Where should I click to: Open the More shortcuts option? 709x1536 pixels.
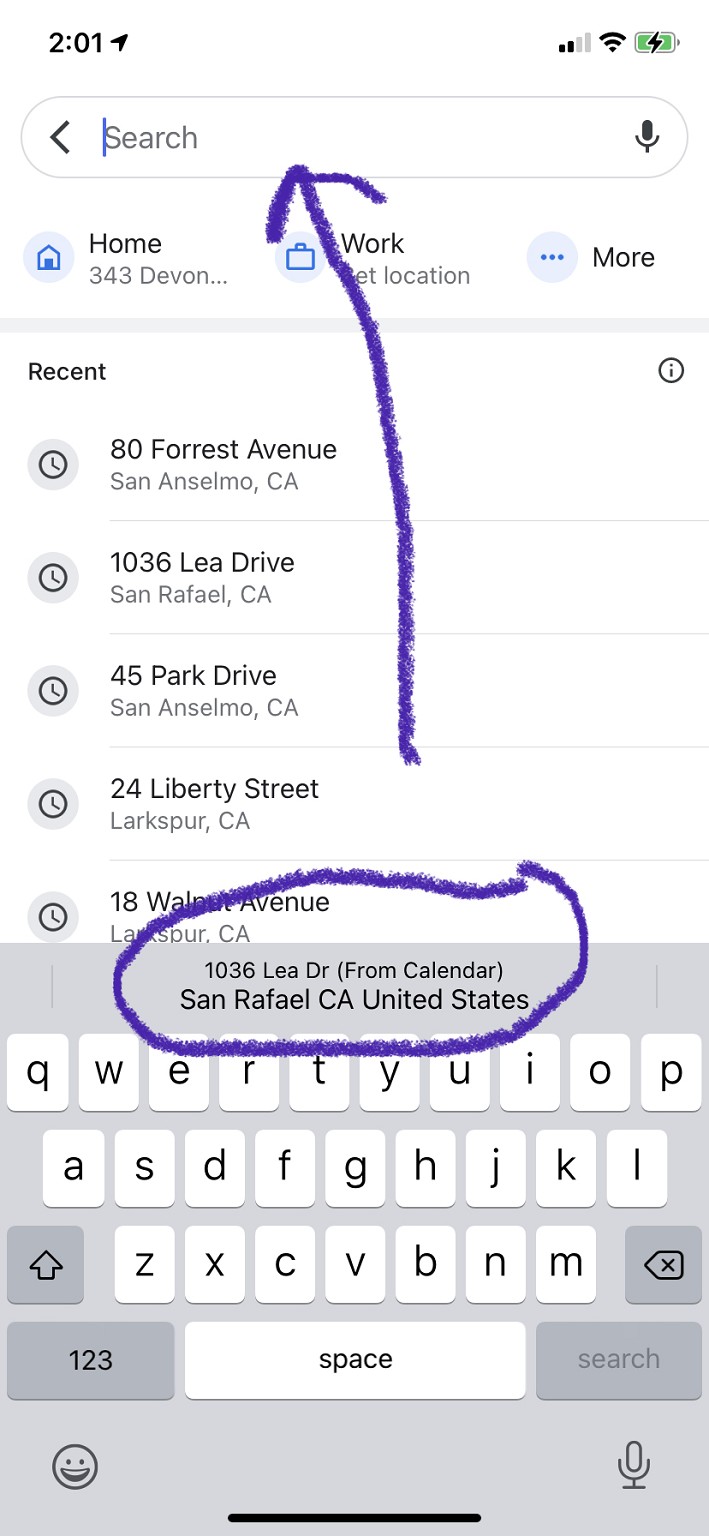[592, 258]
